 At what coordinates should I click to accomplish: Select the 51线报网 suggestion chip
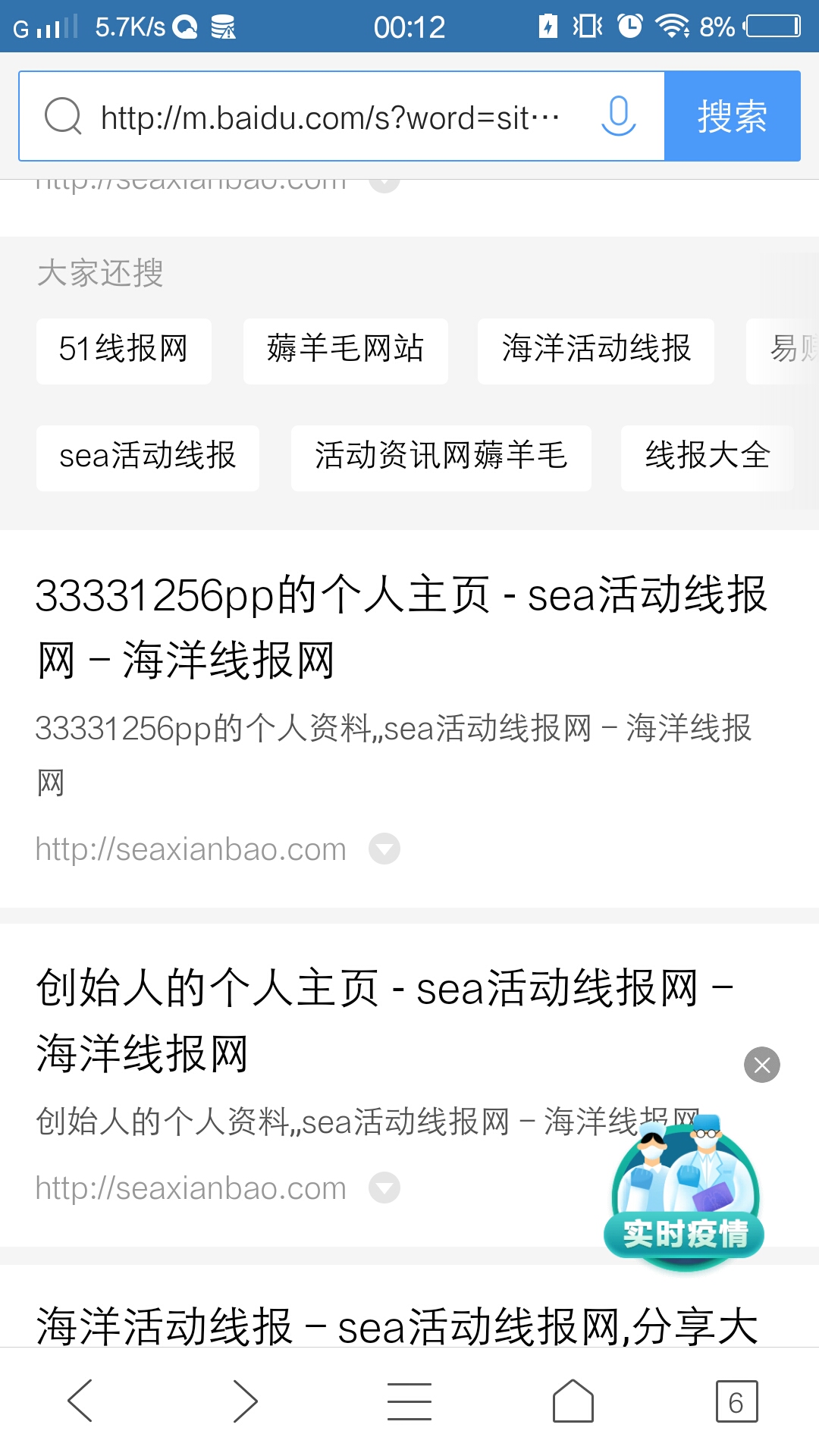click(124, 350)
